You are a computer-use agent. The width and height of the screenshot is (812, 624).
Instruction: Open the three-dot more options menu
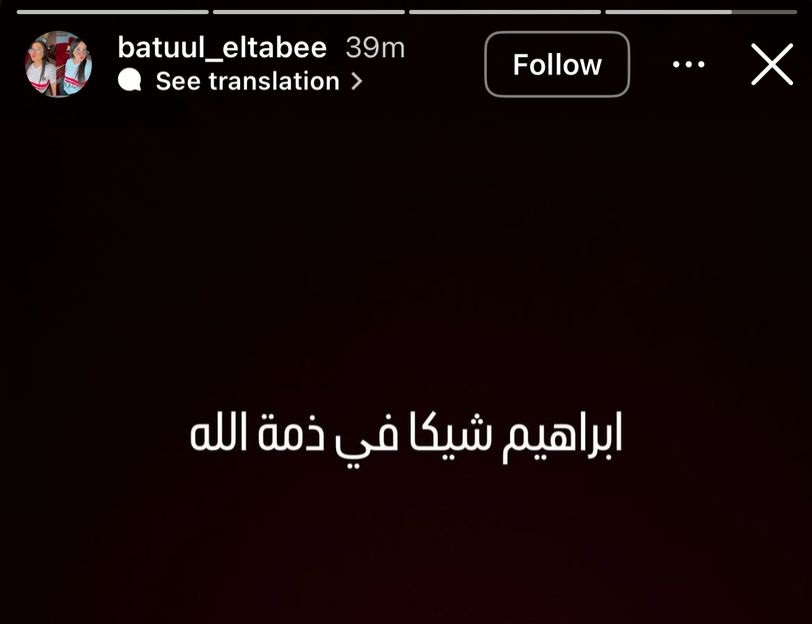[x=689, y=65]
